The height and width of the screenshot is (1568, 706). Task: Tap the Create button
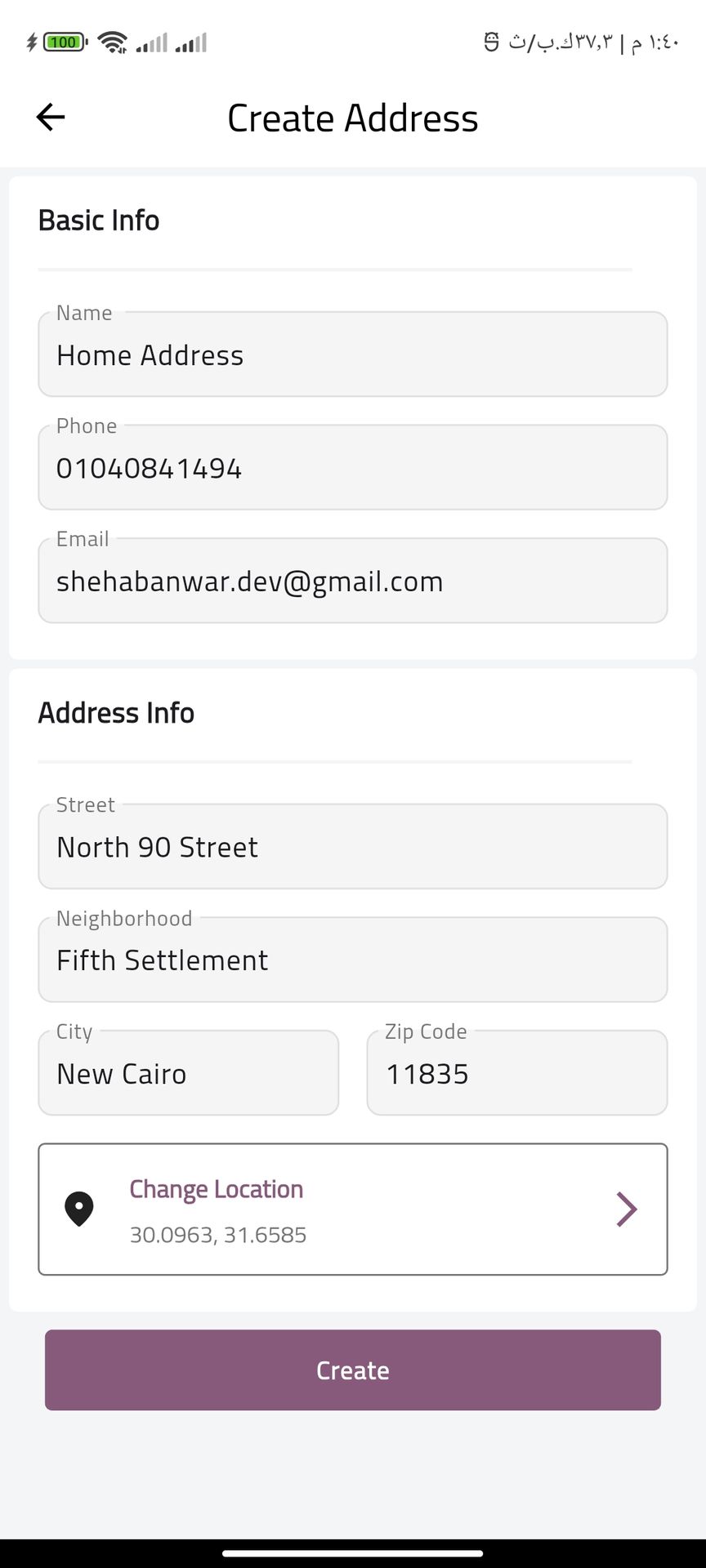(x=352, y=1370)
